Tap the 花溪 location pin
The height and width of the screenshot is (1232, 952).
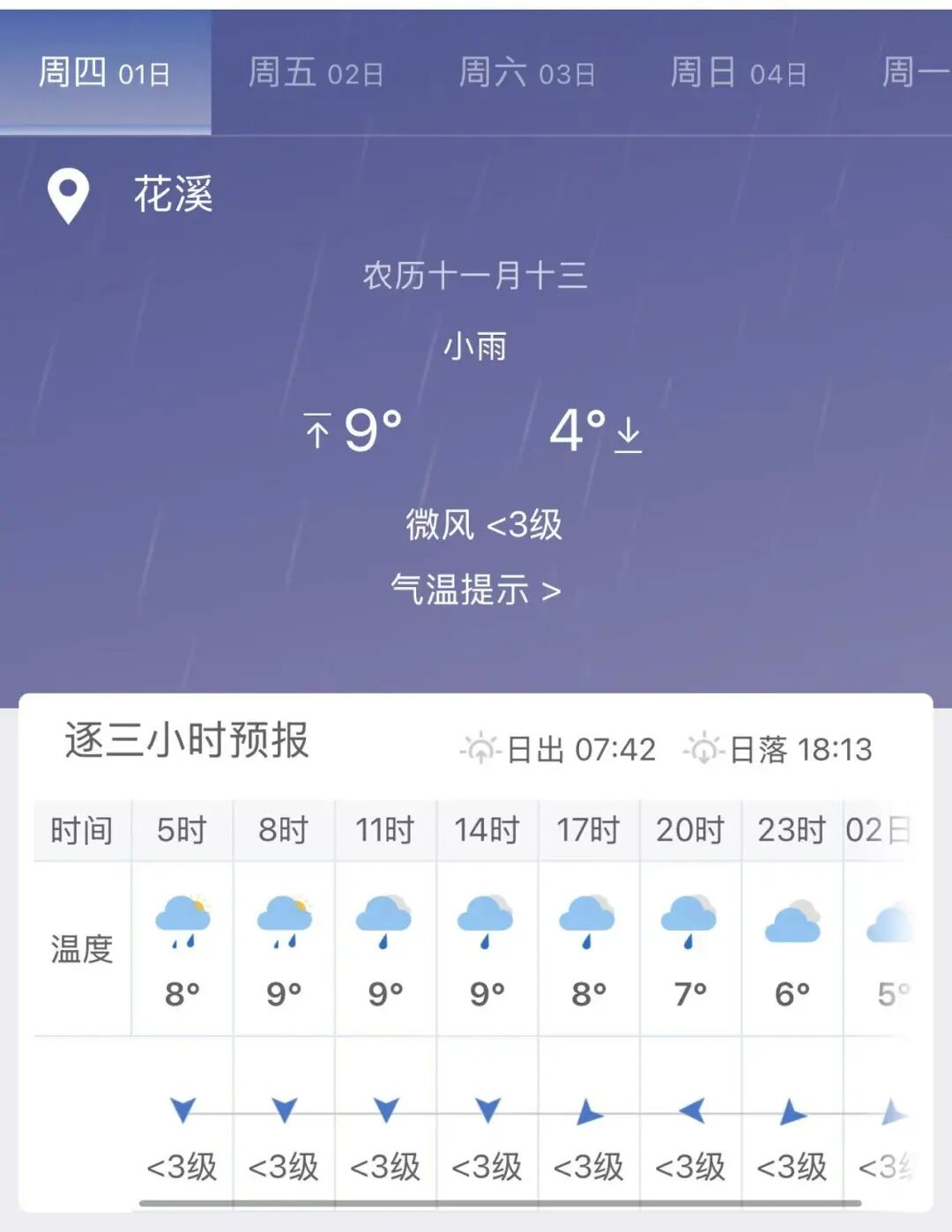[68, 195]
